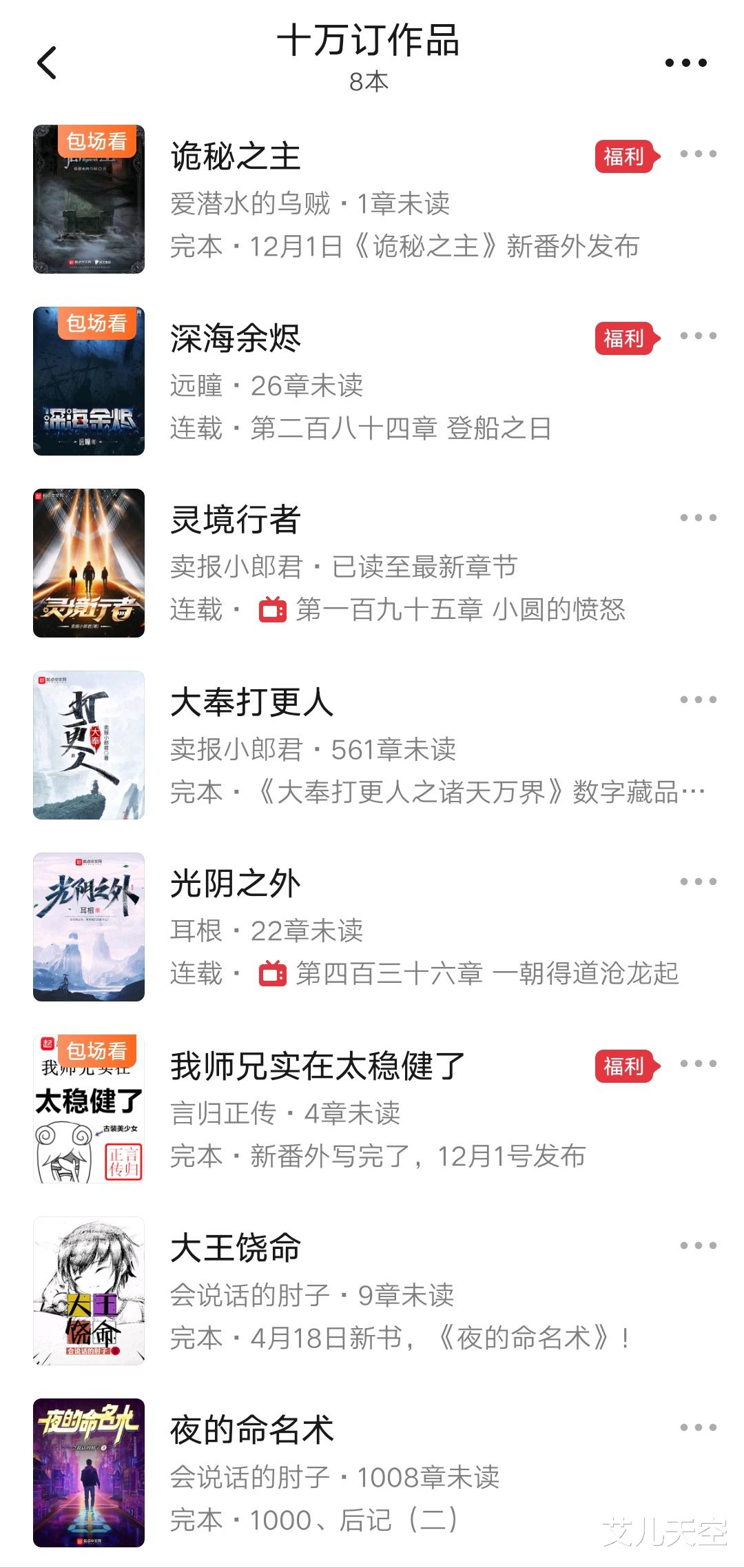Image resolution: width=744 pixels, height=1568 pixels.
Task: Go back from 十万订作品 list
Action: coord(47,63)
